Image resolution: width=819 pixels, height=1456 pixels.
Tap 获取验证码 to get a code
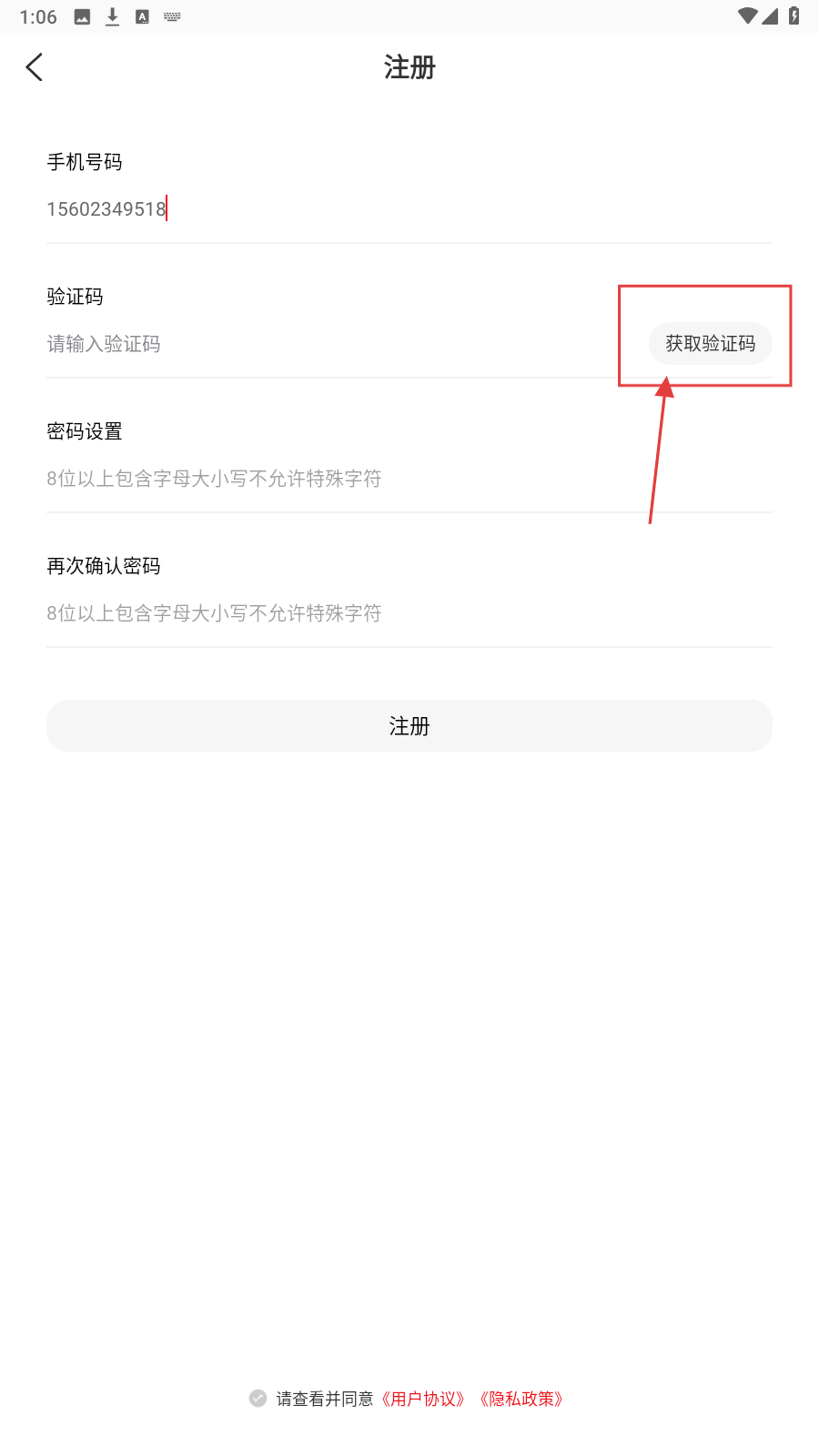coord(710,344)
